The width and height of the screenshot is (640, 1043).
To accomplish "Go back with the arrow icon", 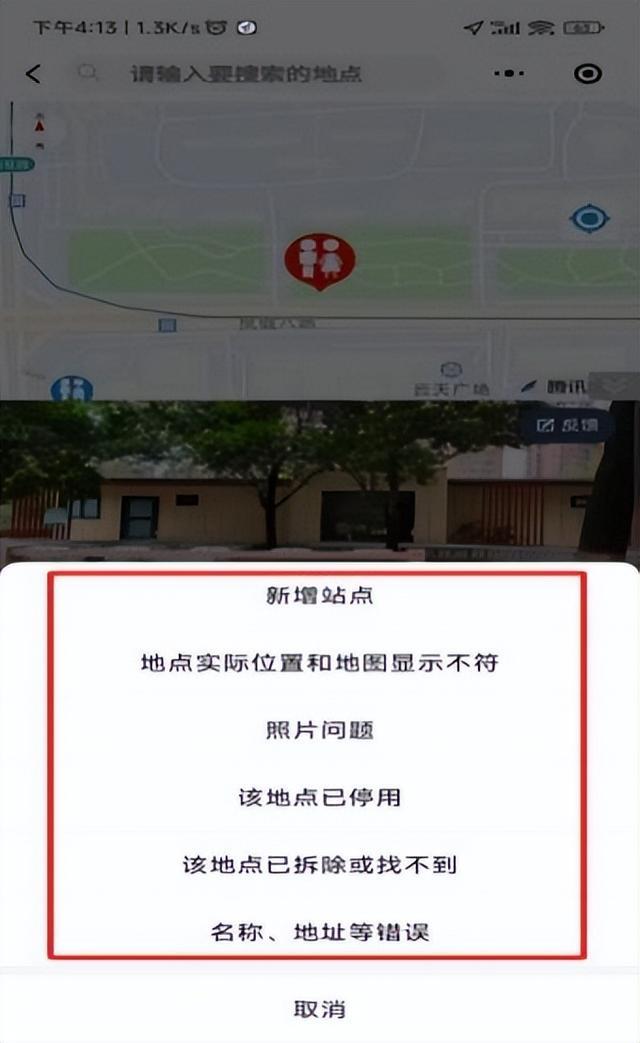I will (33, 74).
